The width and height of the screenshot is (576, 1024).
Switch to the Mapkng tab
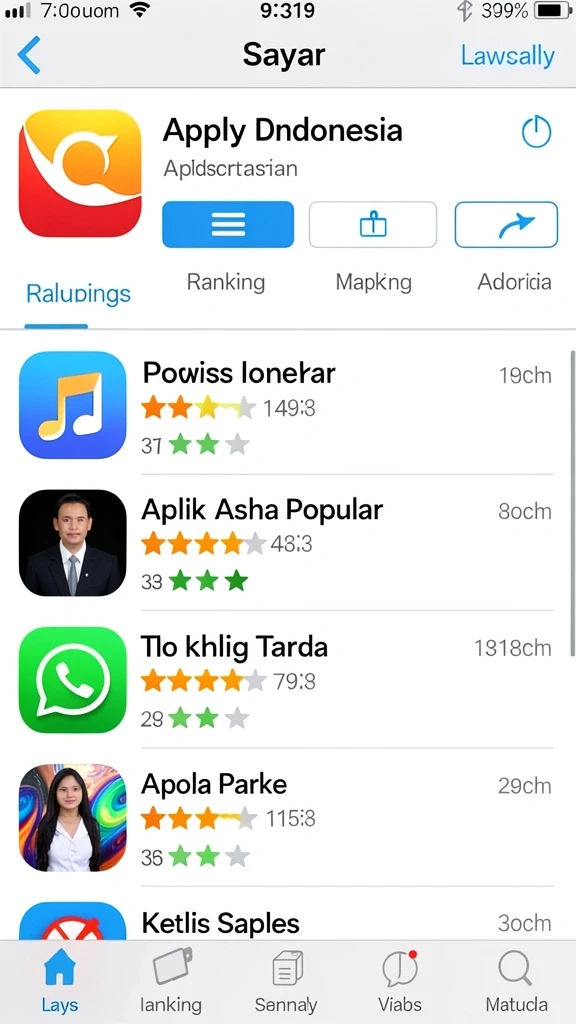click(374, 282)
